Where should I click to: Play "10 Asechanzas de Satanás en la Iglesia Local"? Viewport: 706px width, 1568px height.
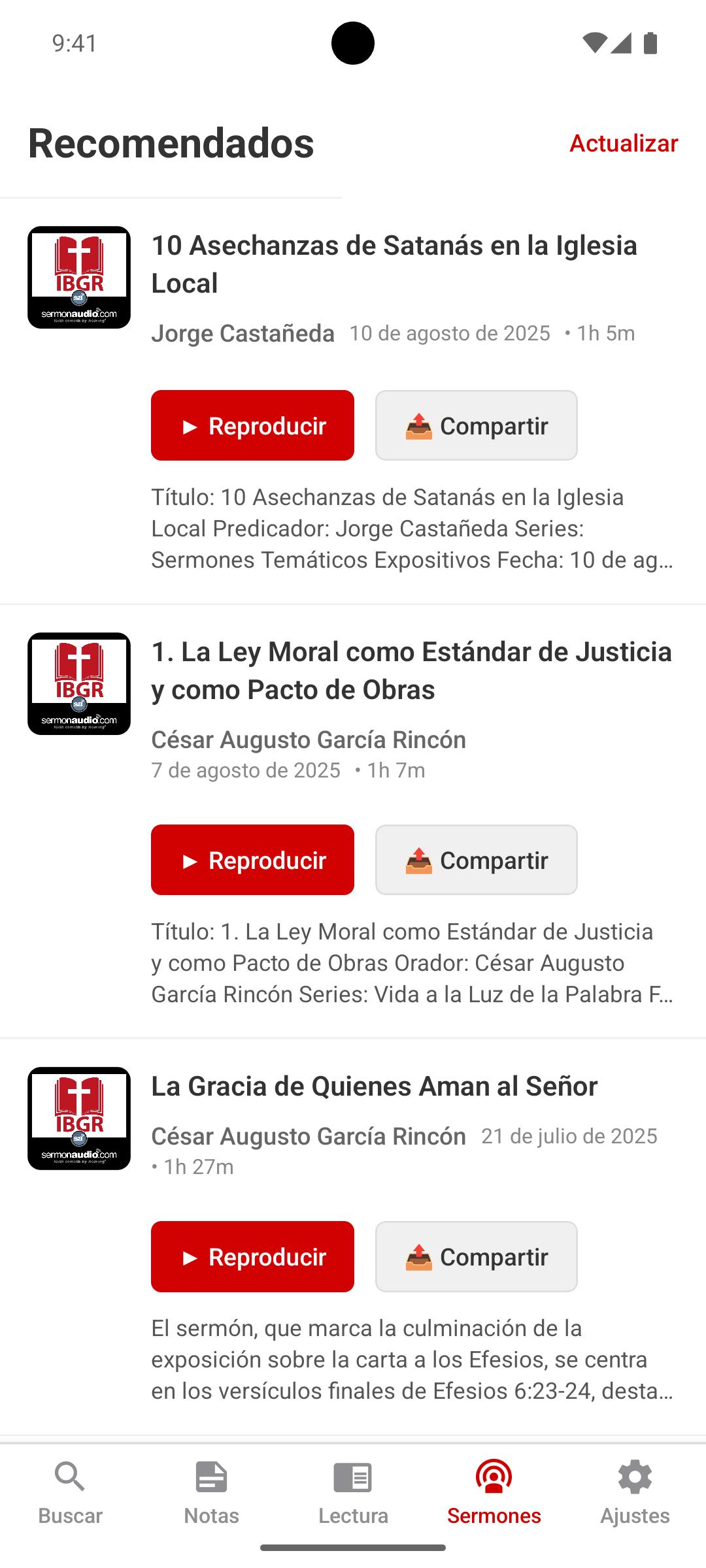tap(252, 425)
